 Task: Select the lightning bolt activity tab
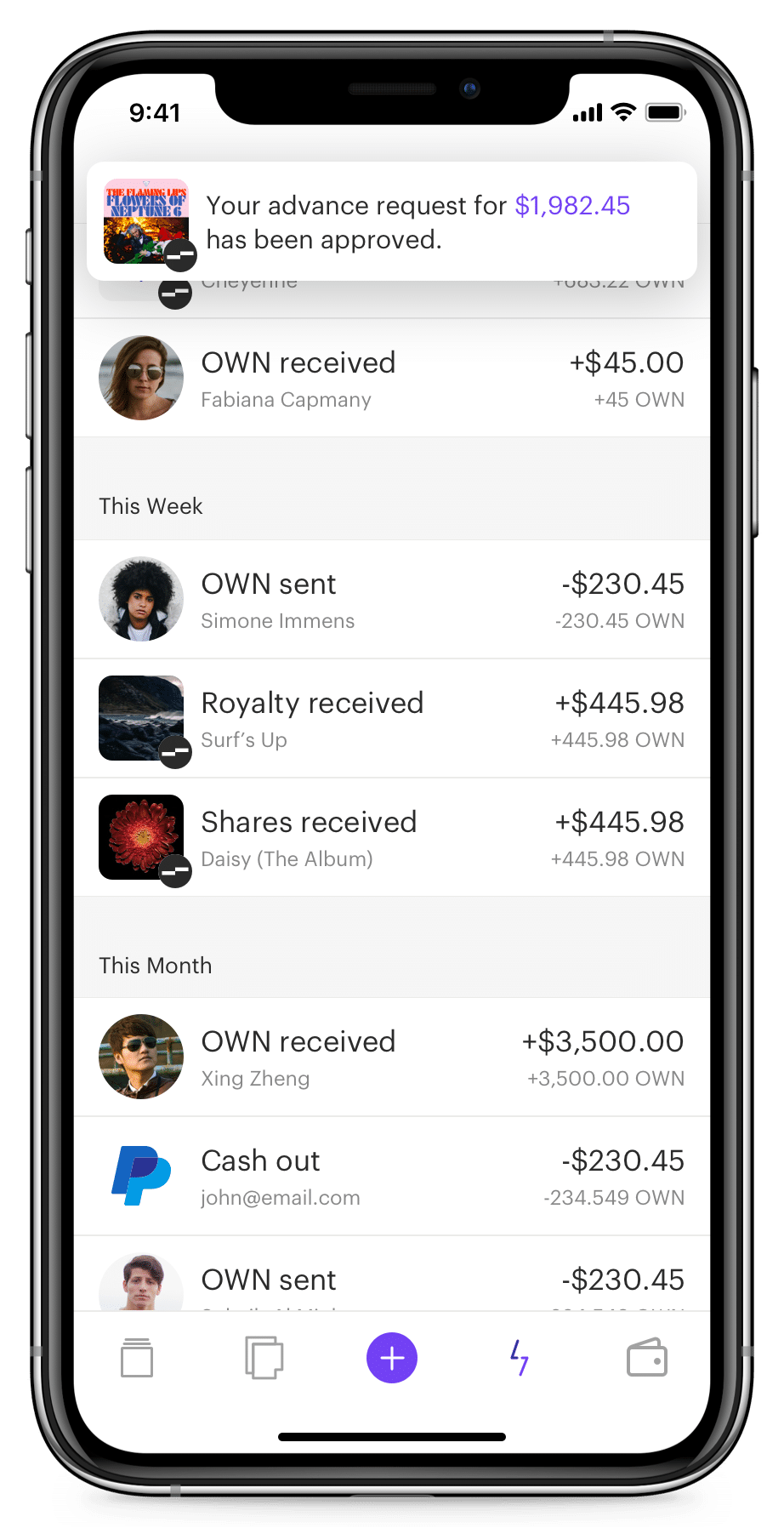pos(520,1358)
